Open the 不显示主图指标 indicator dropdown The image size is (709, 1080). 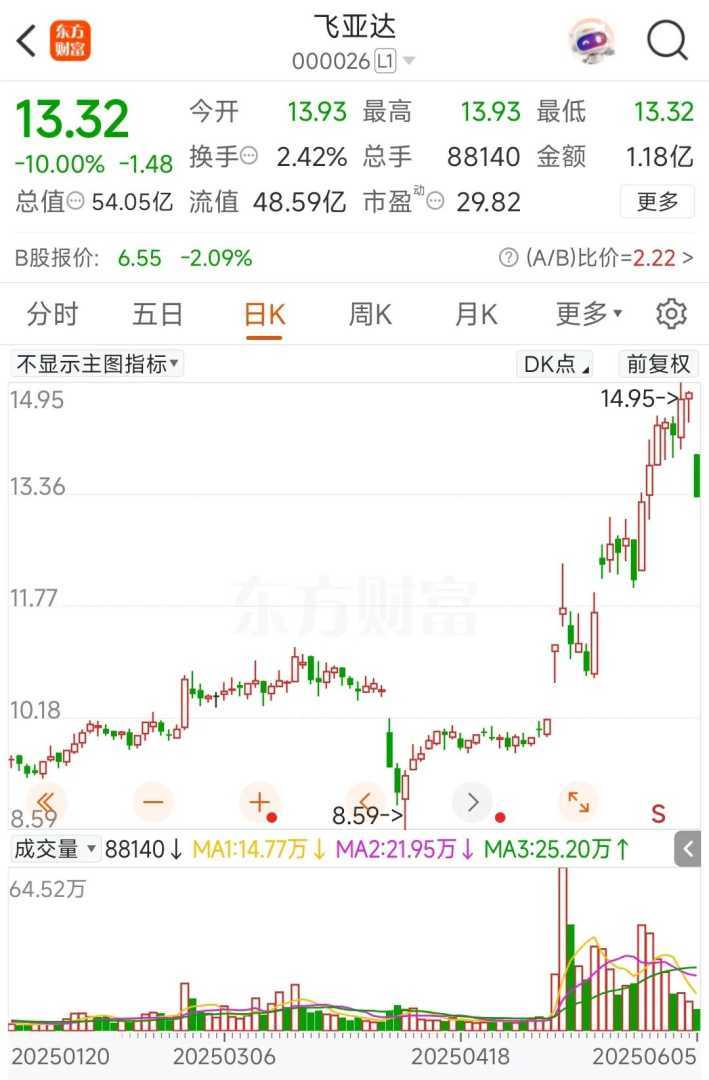(x=97, y=364)
